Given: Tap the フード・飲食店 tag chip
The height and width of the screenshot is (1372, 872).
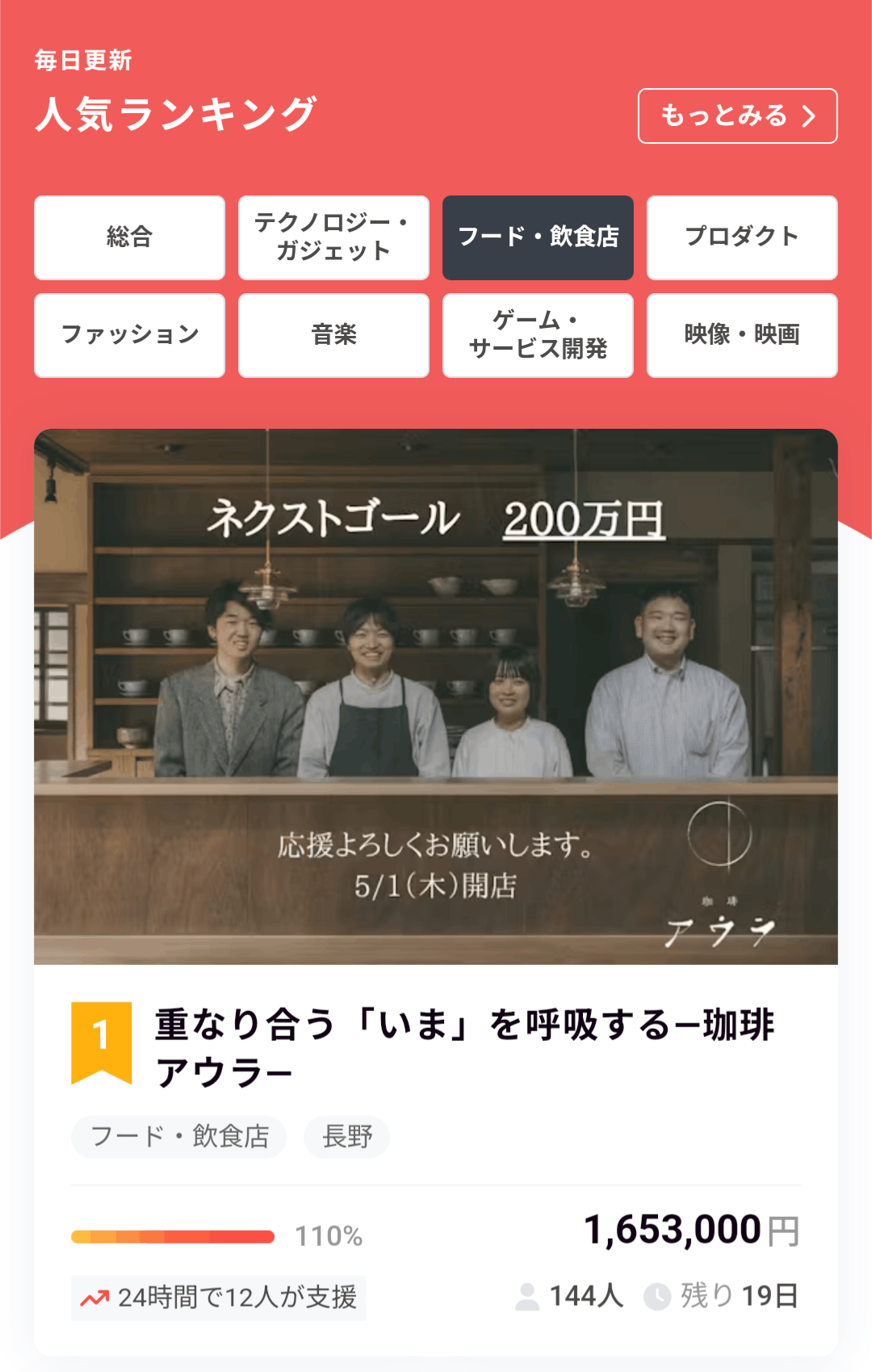Looking at the screenshot, I should (x=179, y=1137).
